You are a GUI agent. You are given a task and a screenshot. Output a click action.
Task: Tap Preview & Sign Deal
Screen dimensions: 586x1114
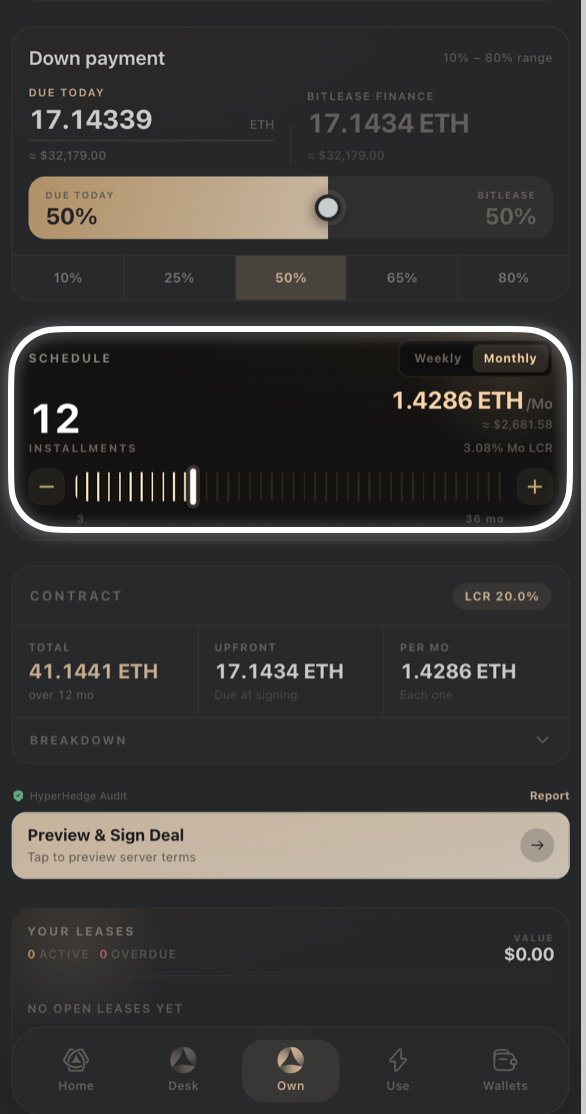click(x=291, y=845)
